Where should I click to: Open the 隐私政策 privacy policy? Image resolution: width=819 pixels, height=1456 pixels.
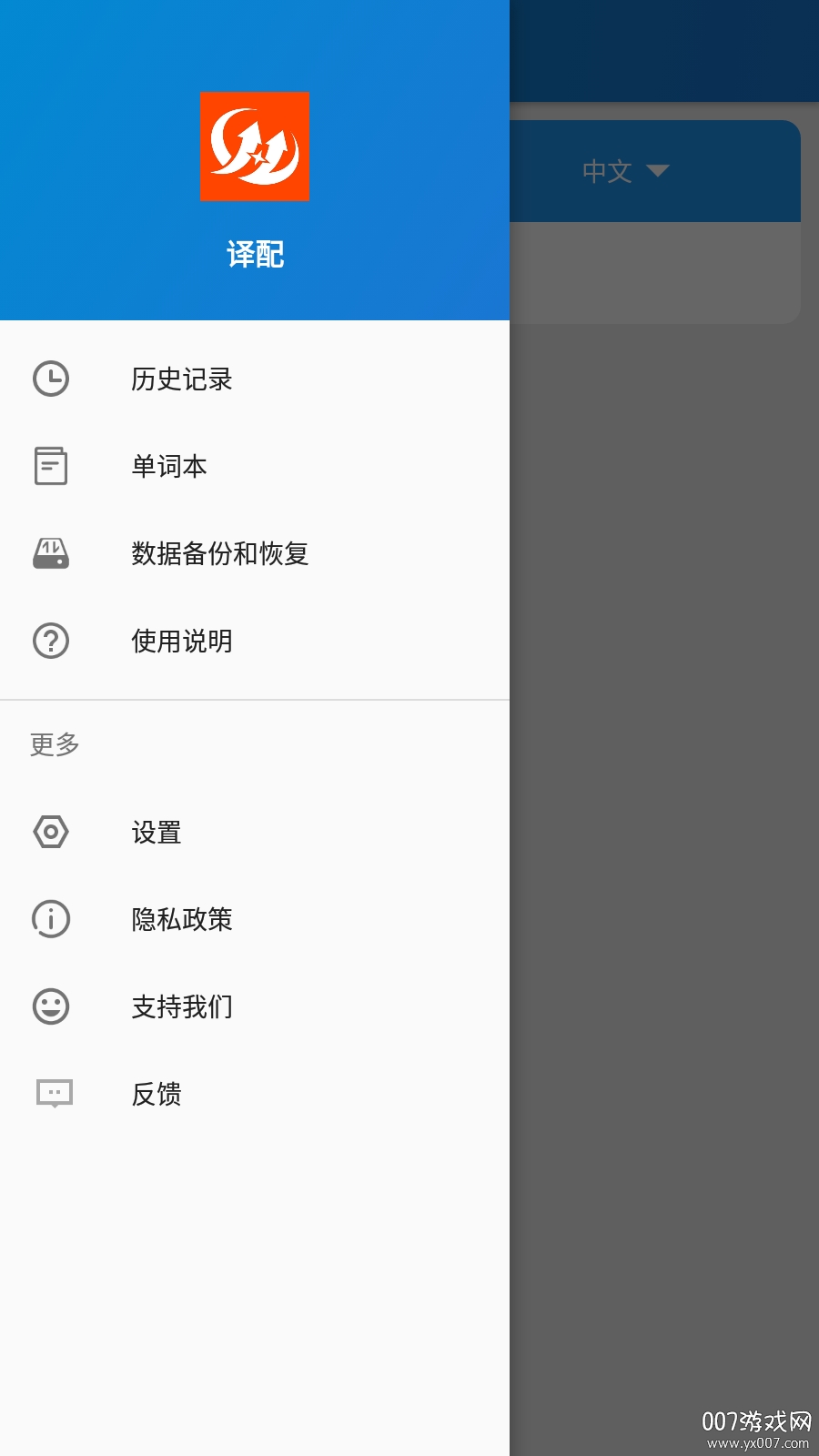coord(182,919)
